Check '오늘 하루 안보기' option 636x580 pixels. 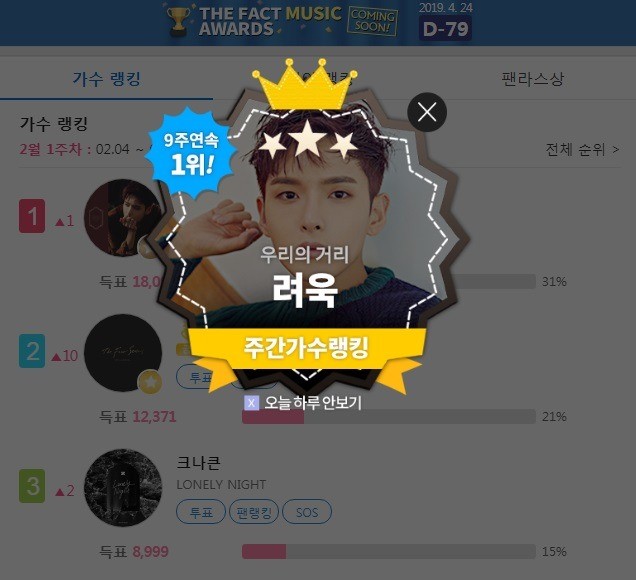252,403
